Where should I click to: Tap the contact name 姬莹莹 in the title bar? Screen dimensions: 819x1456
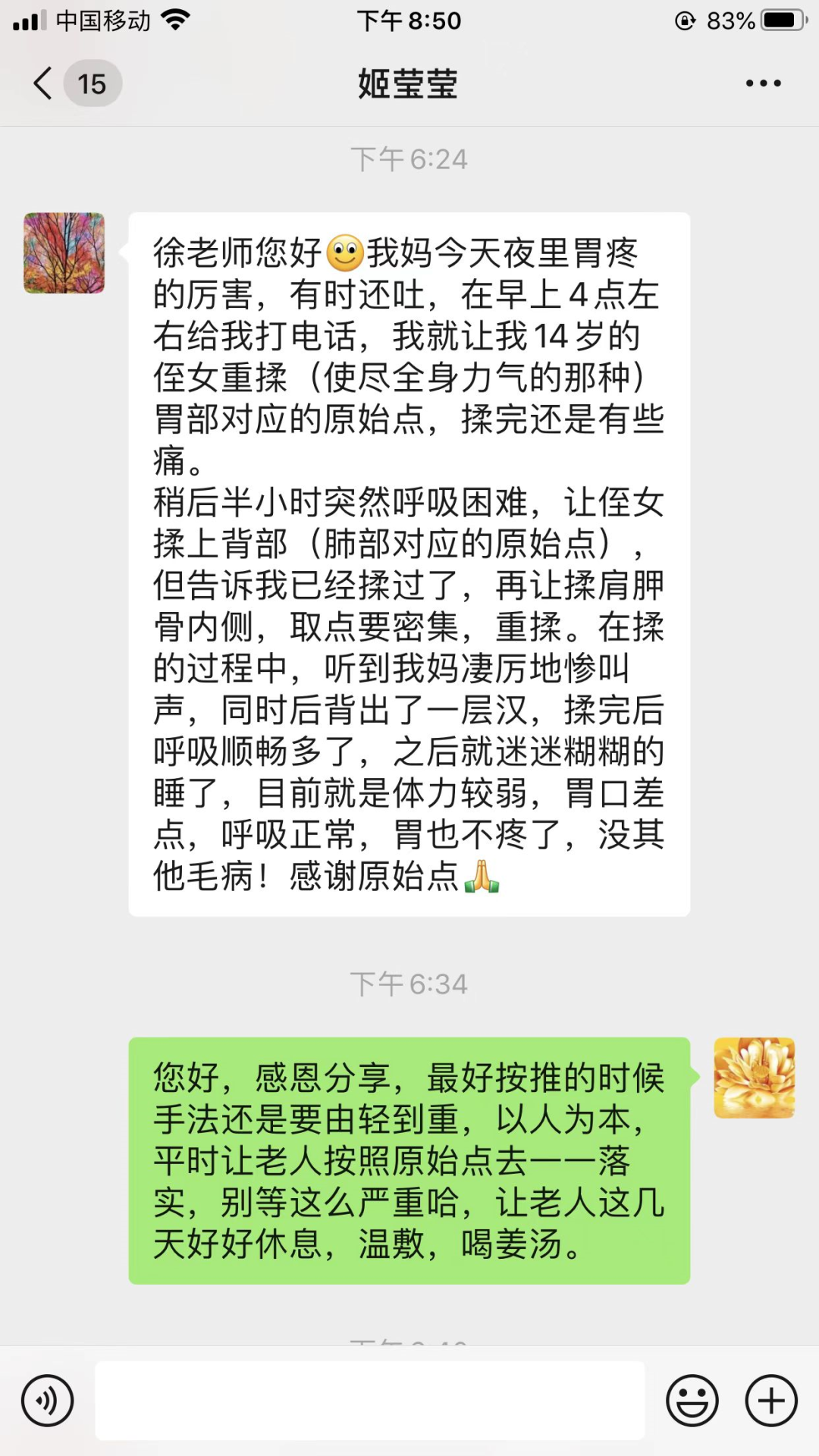tap(408, 83)
